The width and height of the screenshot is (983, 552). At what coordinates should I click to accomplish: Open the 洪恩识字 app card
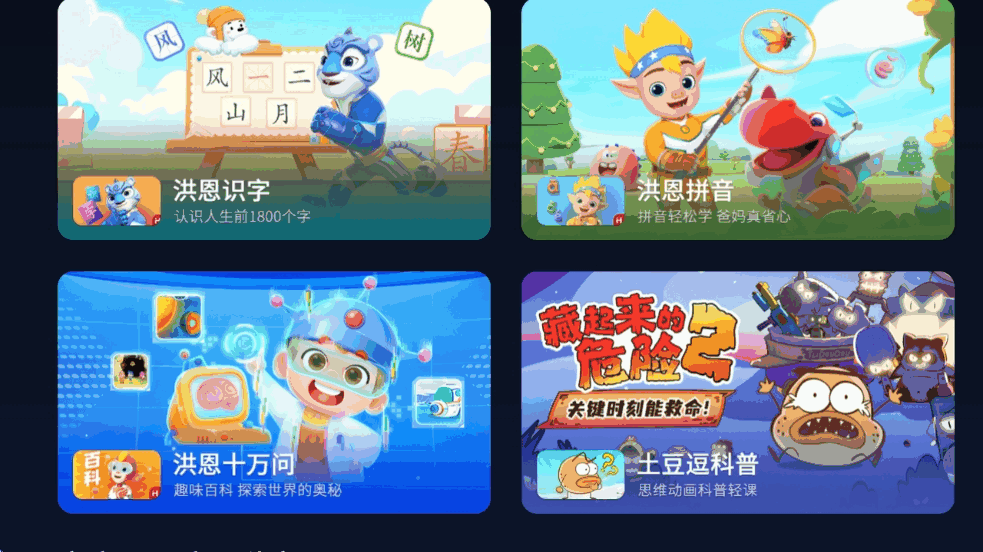(x=273, y=120)
